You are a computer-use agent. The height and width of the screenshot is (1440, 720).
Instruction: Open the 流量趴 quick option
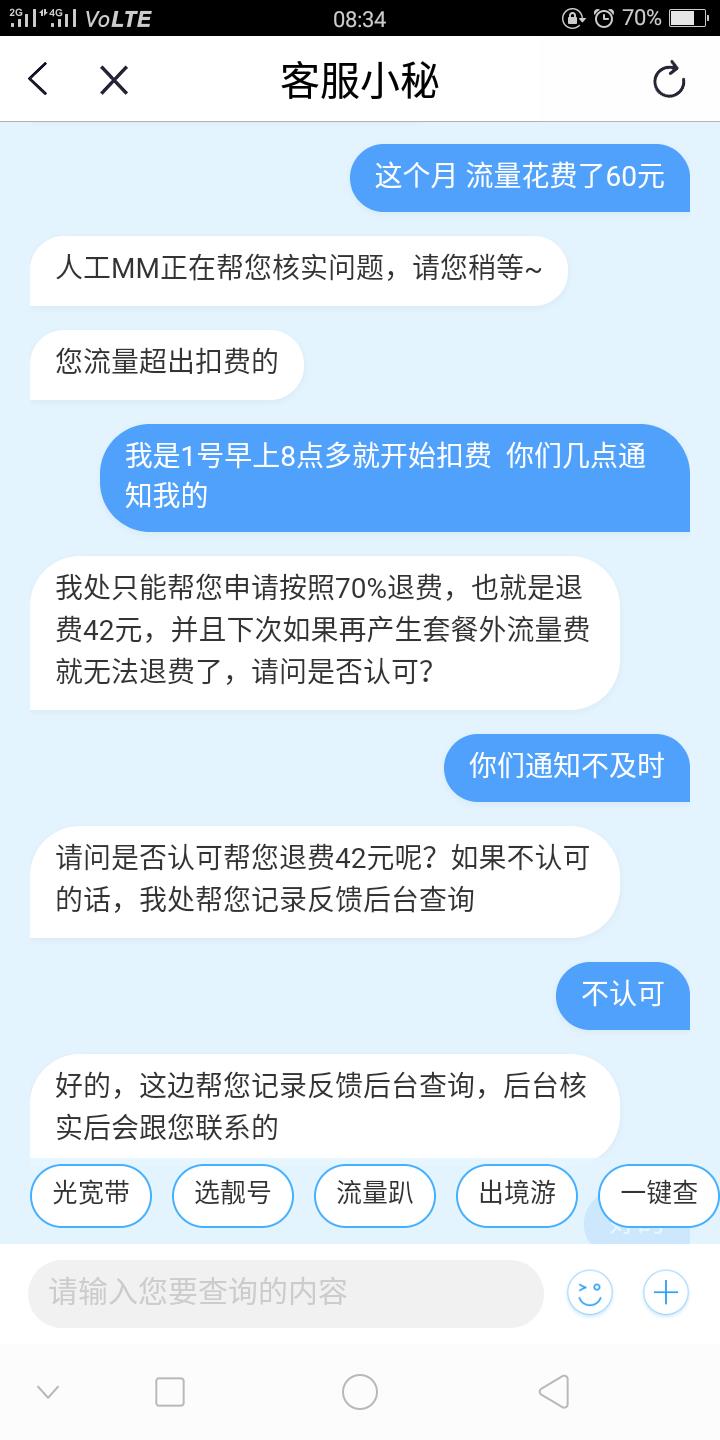(374, 1194)
